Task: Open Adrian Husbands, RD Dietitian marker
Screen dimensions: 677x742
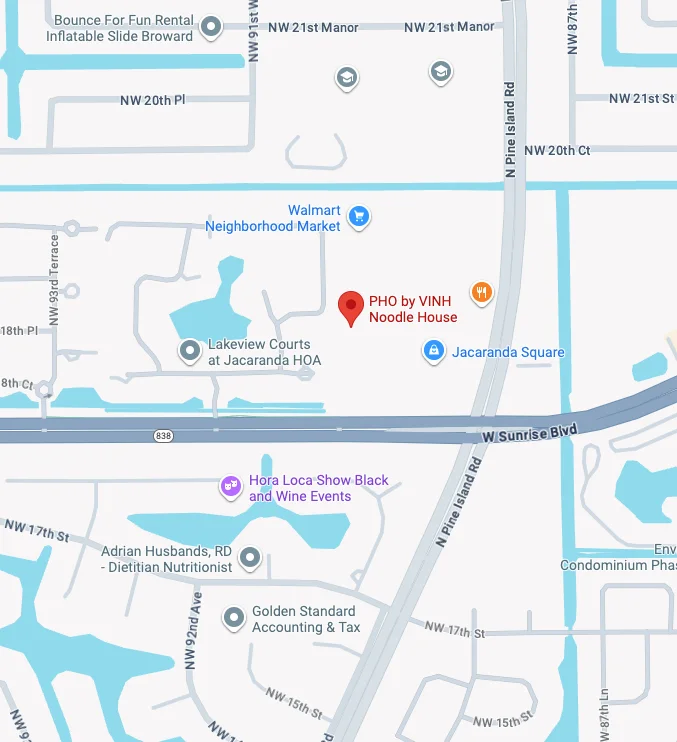Action: [x=251, y=558]
